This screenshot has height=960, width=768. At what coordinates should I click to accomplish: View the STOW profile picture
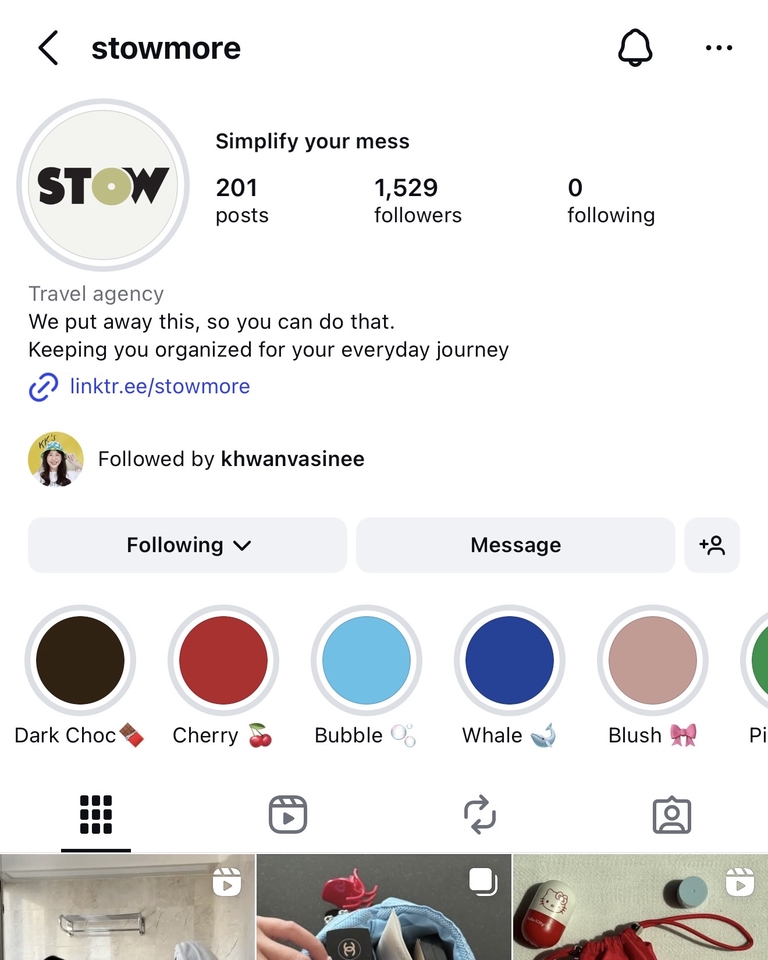tap(103, 186)
